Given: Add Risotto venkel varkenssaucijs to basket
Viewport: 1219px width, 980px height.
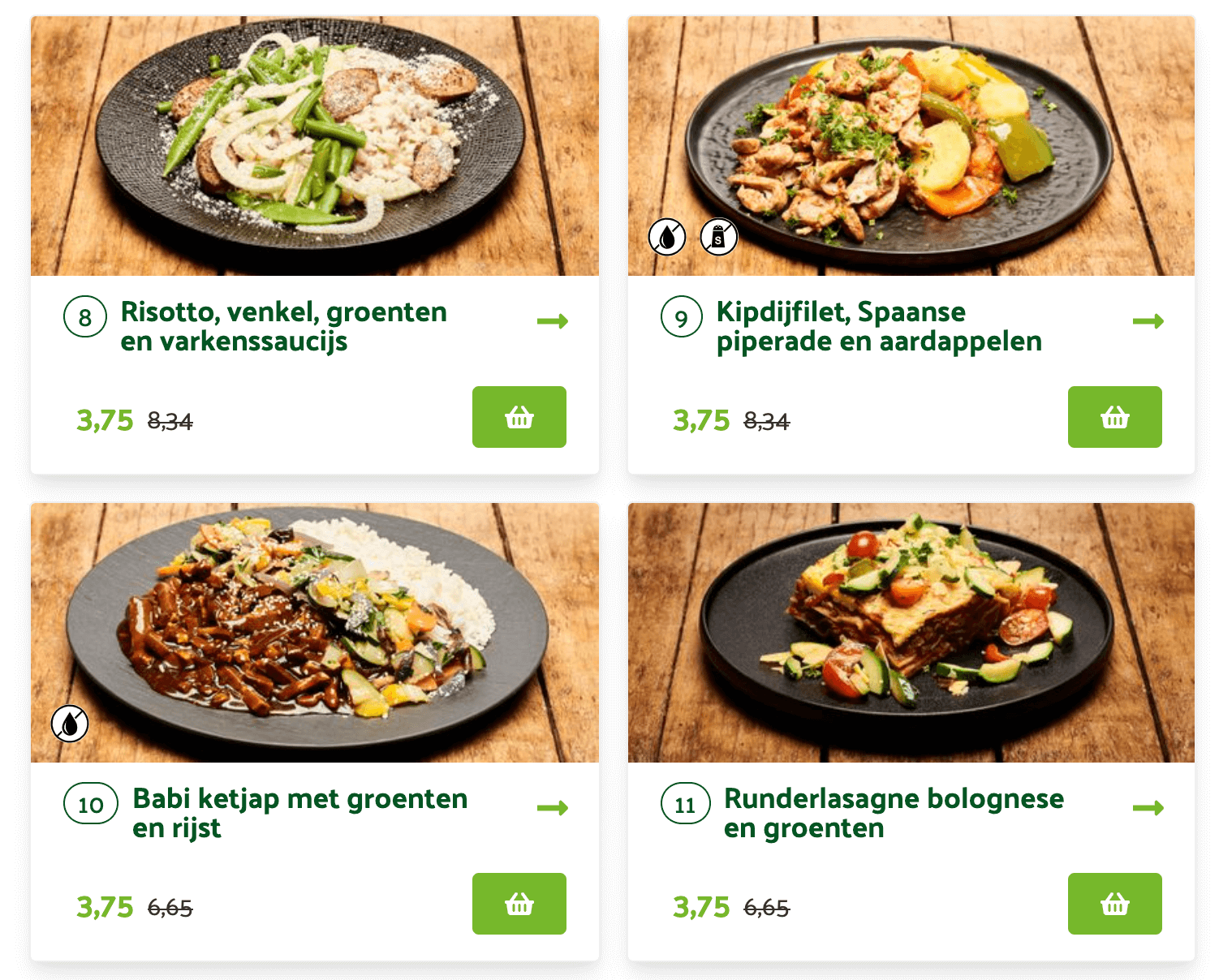Looking at the screenshot, I should tap(519, 417).
